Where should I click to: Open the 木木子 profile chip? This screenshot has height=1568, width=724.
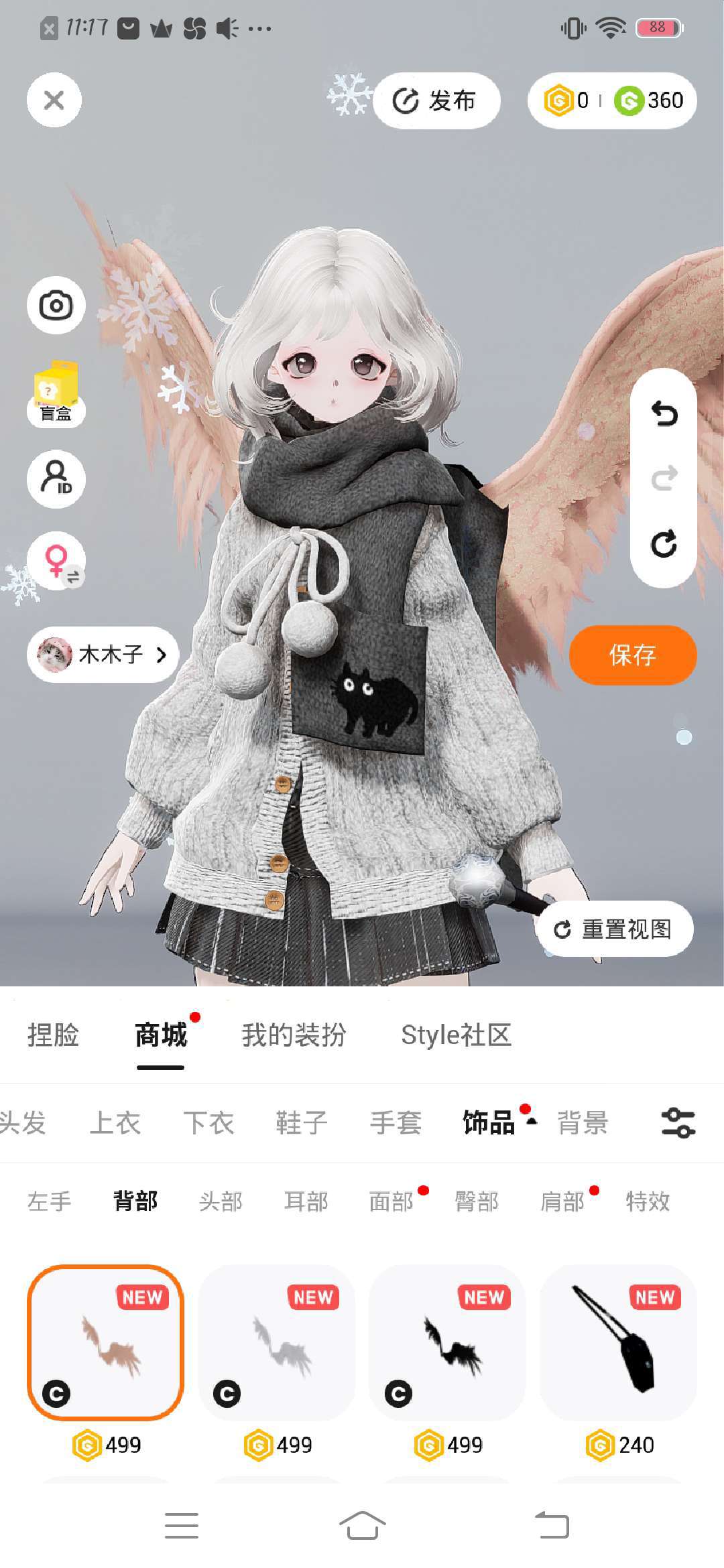(x=103, y=655)
